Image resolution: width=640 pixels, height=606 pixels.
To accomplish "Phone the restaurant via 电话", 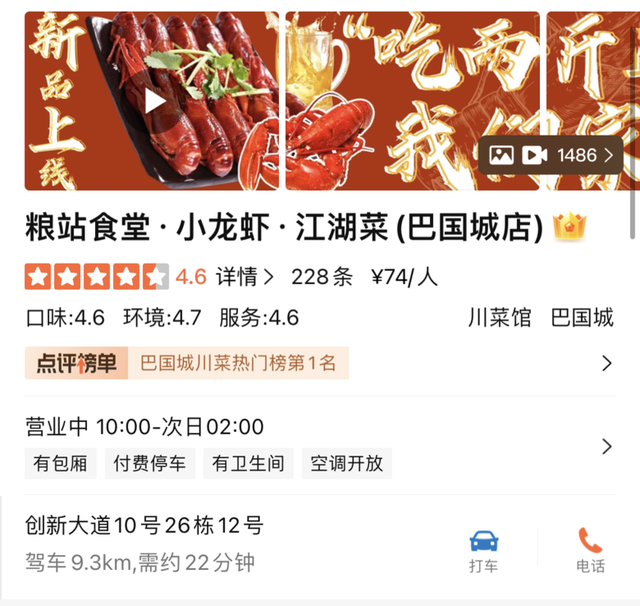I will [x=590, y=551].
